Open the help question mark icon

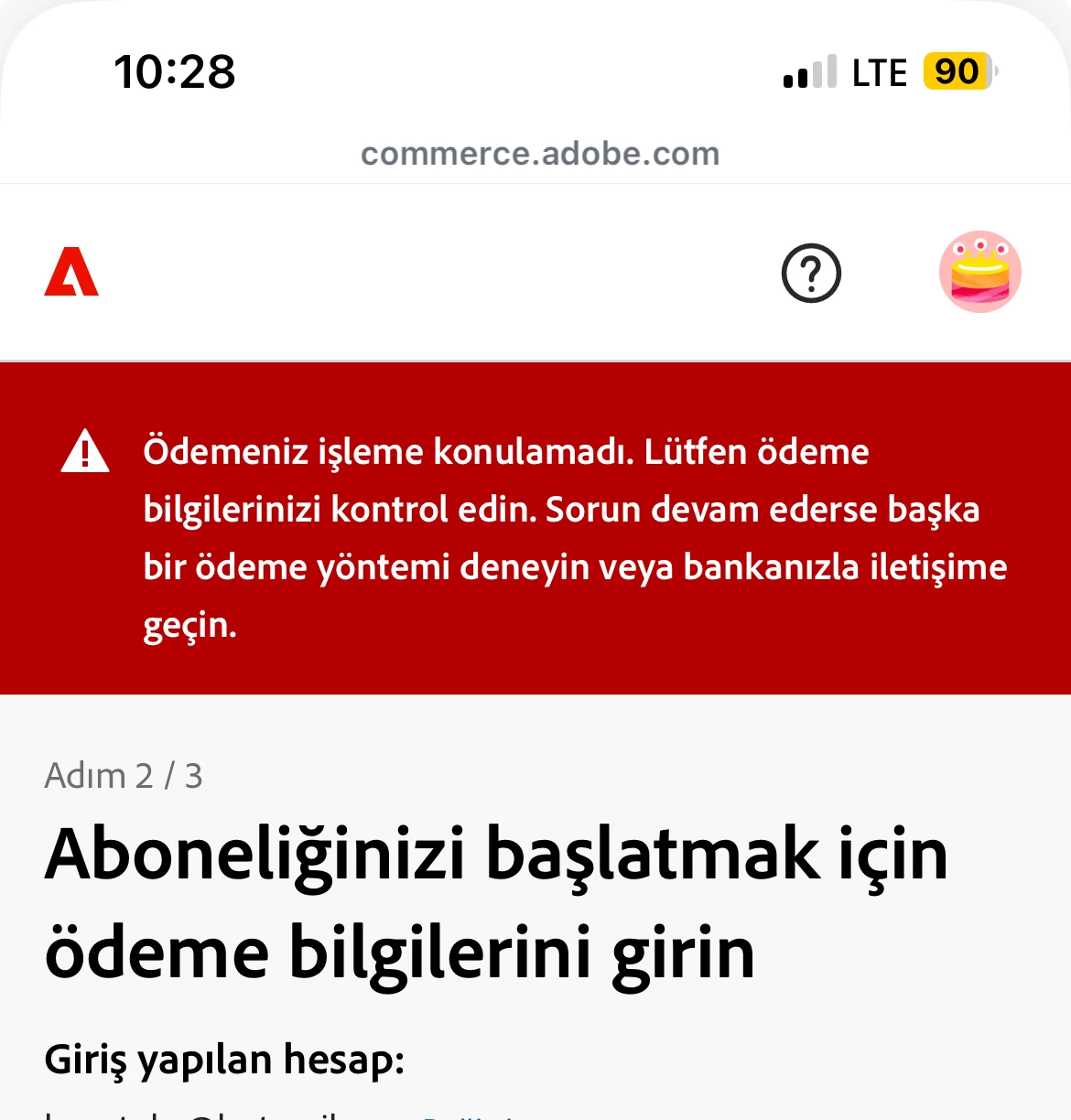811,273
